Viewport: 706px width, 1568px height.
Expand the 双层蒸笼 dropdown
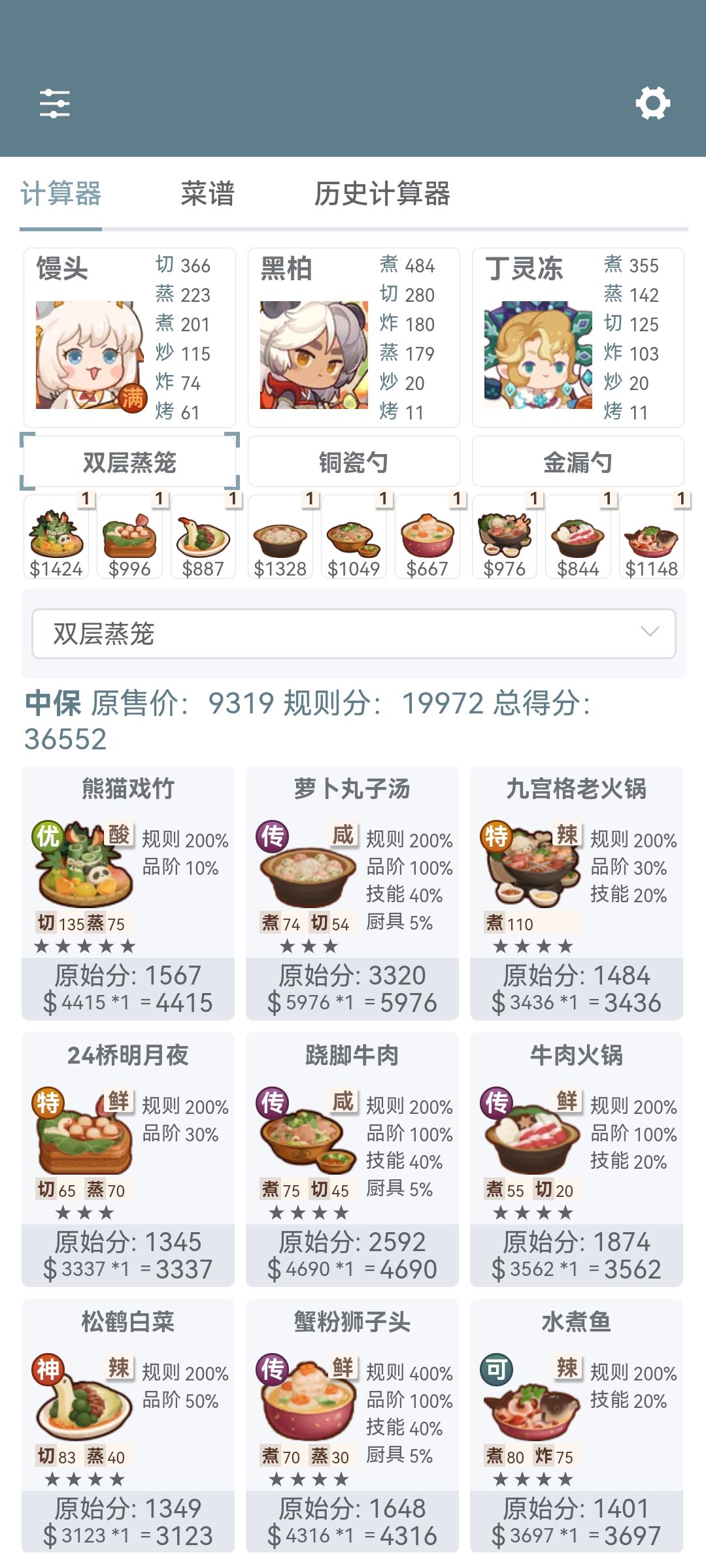pos(354,634)
